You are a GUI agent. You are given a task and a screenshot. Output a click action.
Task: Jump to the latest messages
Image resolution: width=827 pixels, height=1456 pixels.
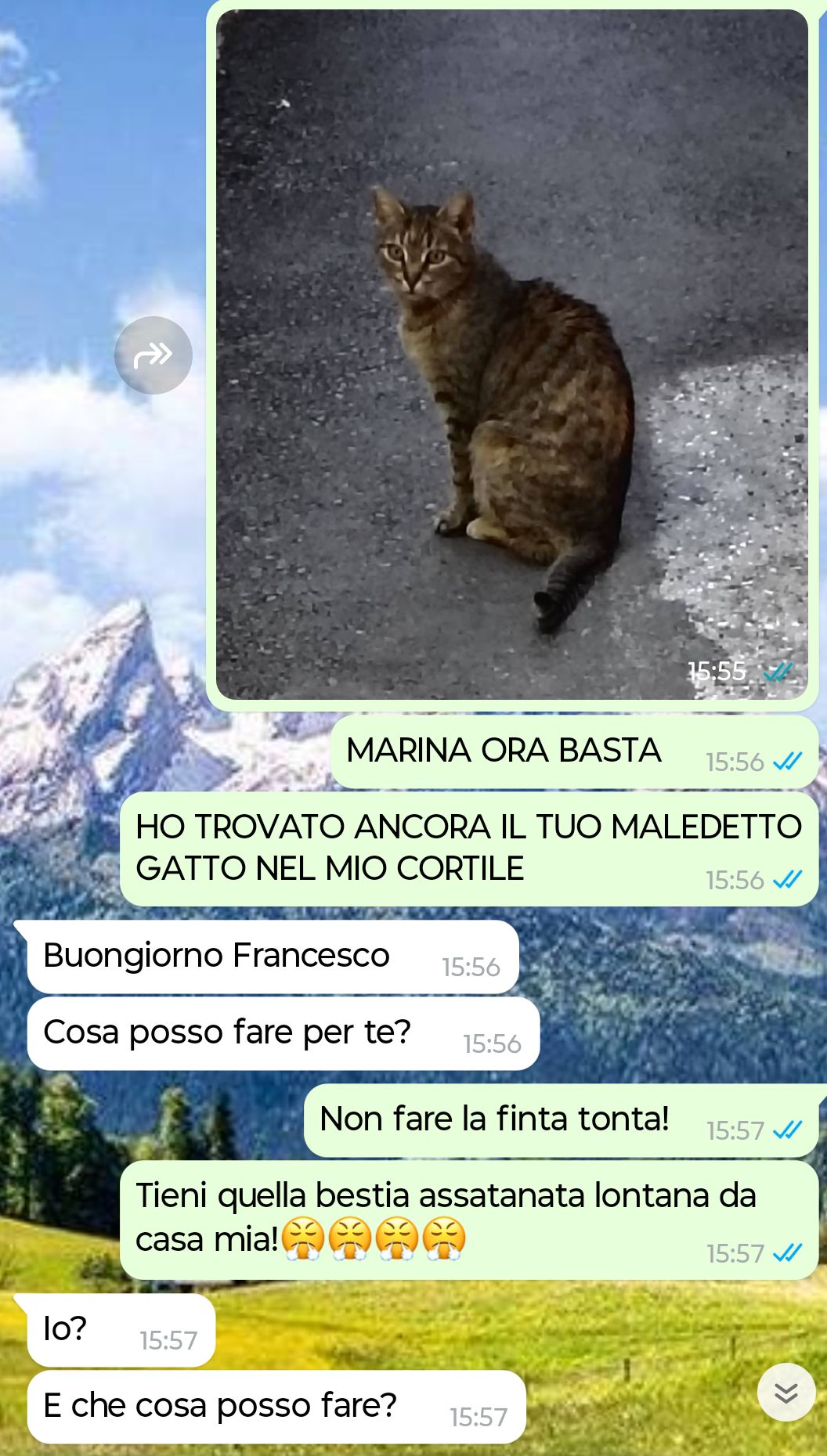point(786,1393)
